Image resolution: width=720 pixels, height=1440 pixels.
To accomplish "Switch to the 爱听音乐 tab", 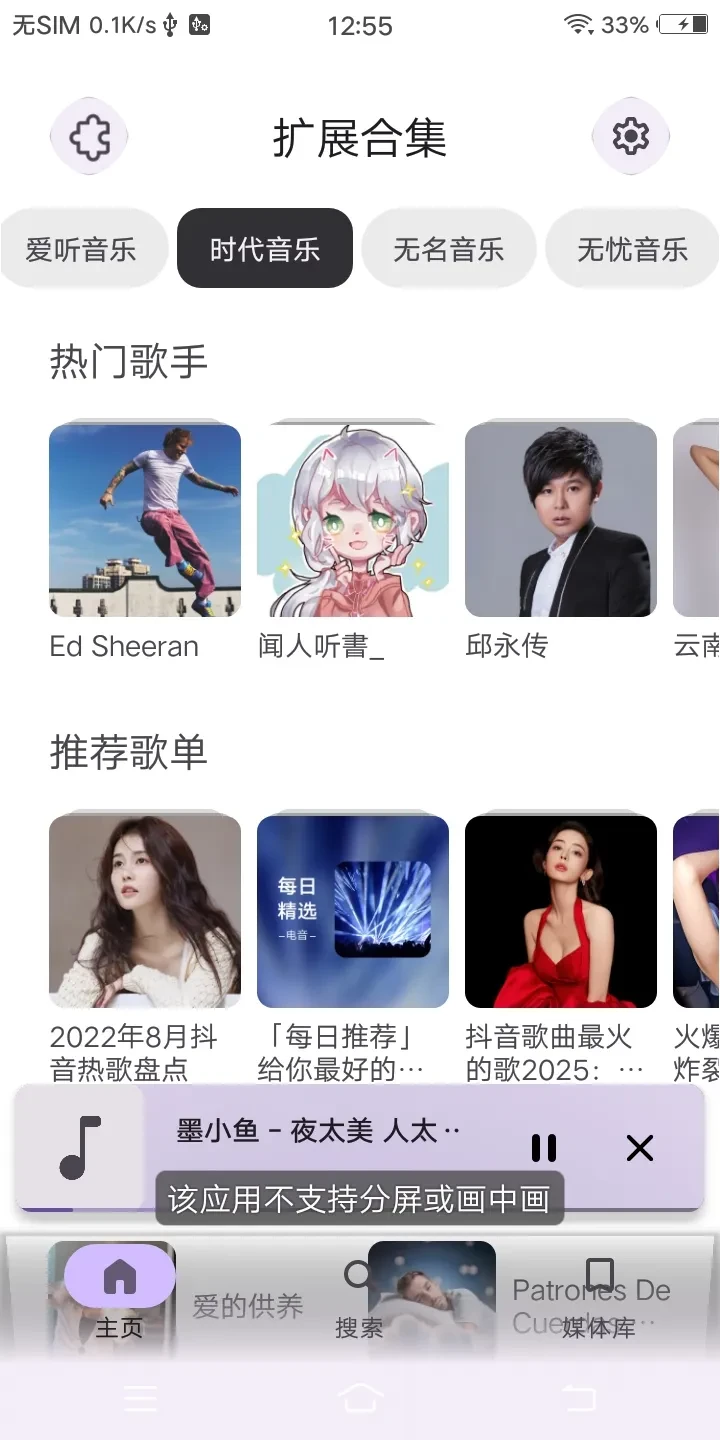I will pyautogui.click(x=83, y=248).
